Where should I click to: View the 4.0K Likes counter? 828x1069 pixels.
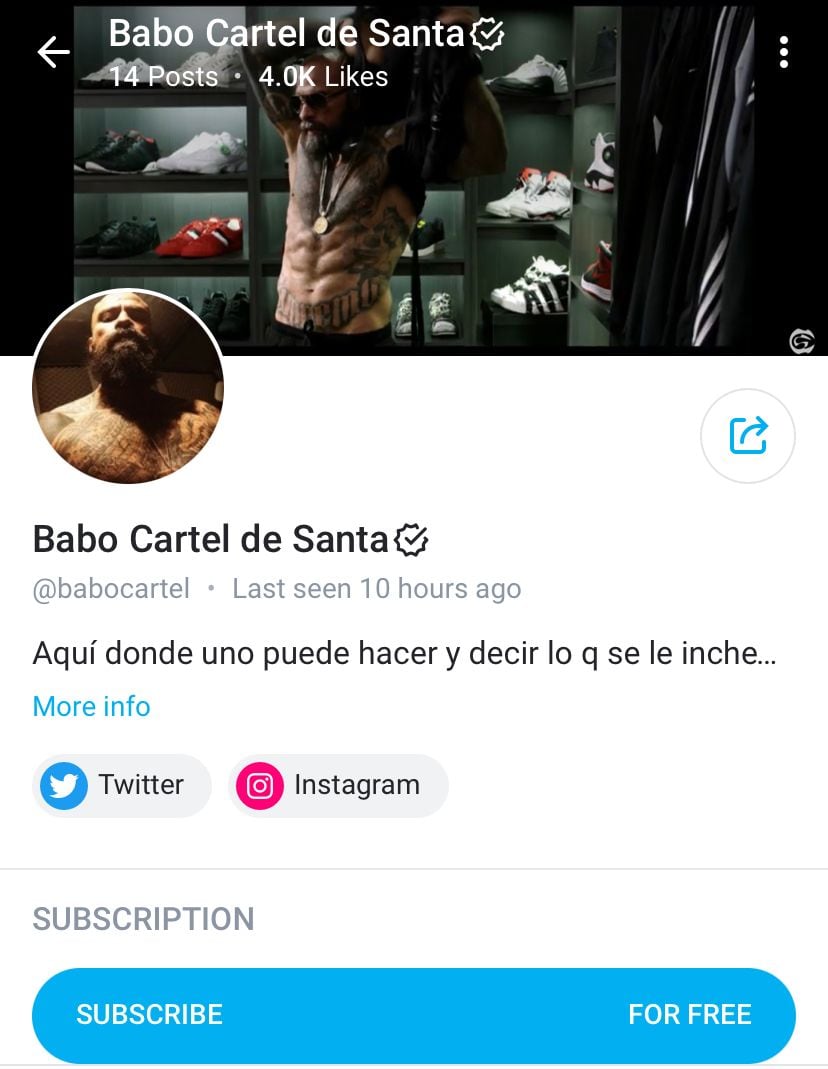(323, 76)
